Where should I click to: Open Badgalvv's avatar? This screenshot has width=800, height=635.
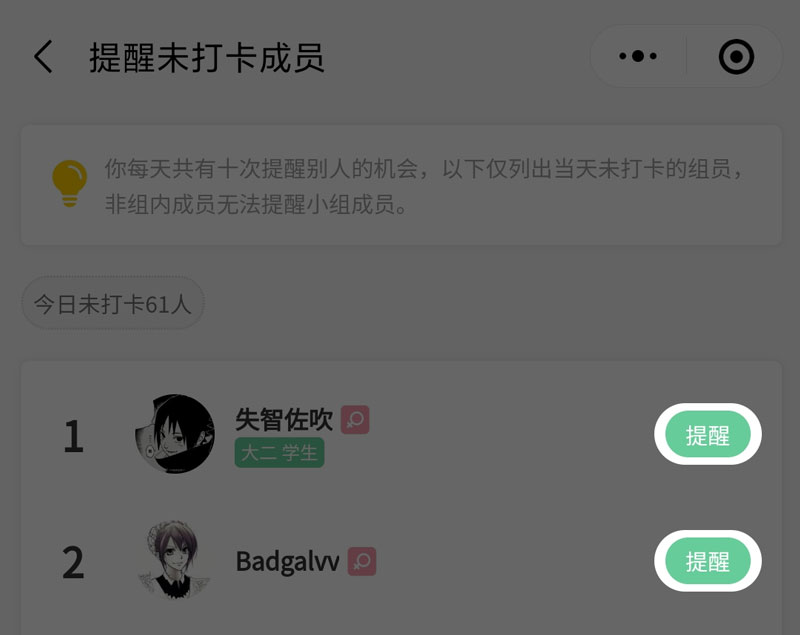[174, 560]
